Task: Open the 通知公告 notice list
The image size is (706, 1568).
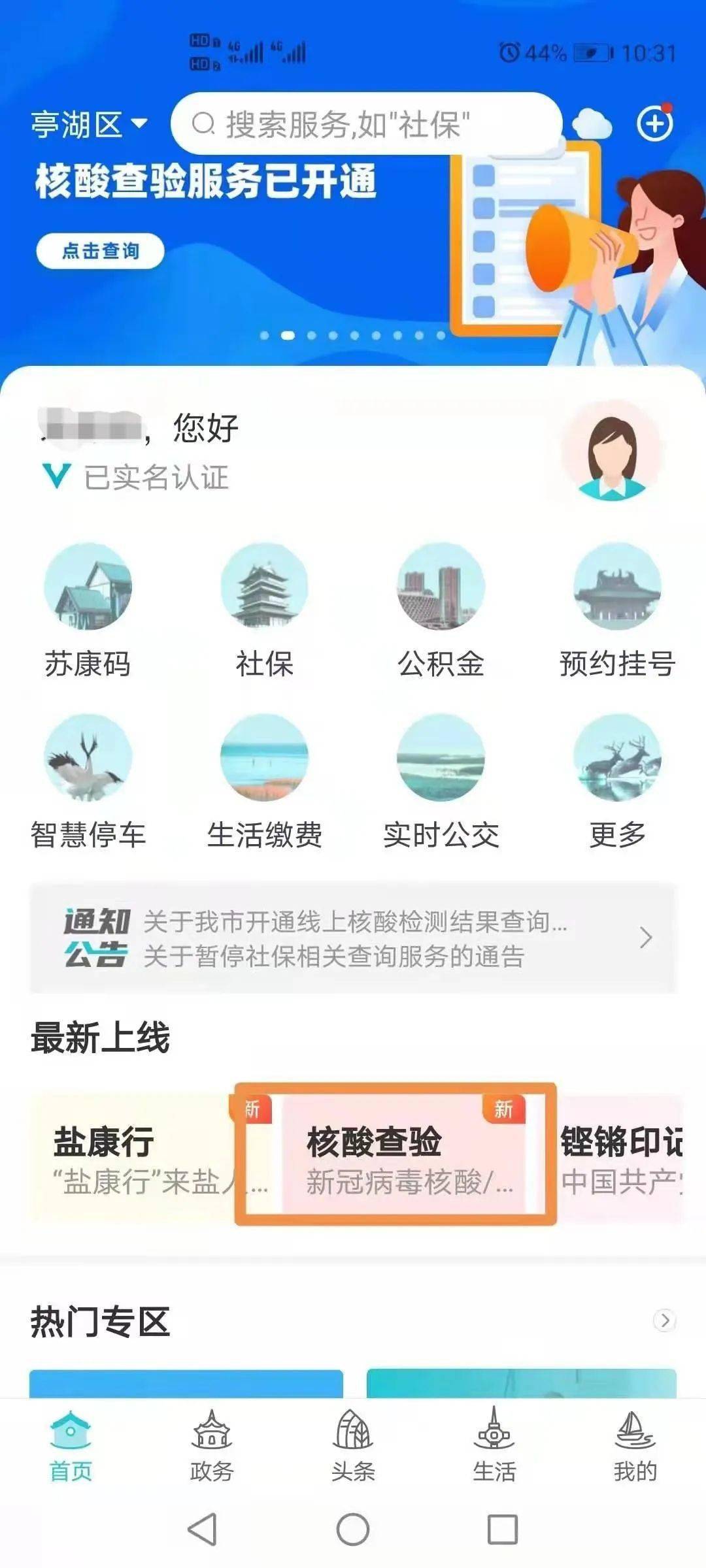Action: 353,938
